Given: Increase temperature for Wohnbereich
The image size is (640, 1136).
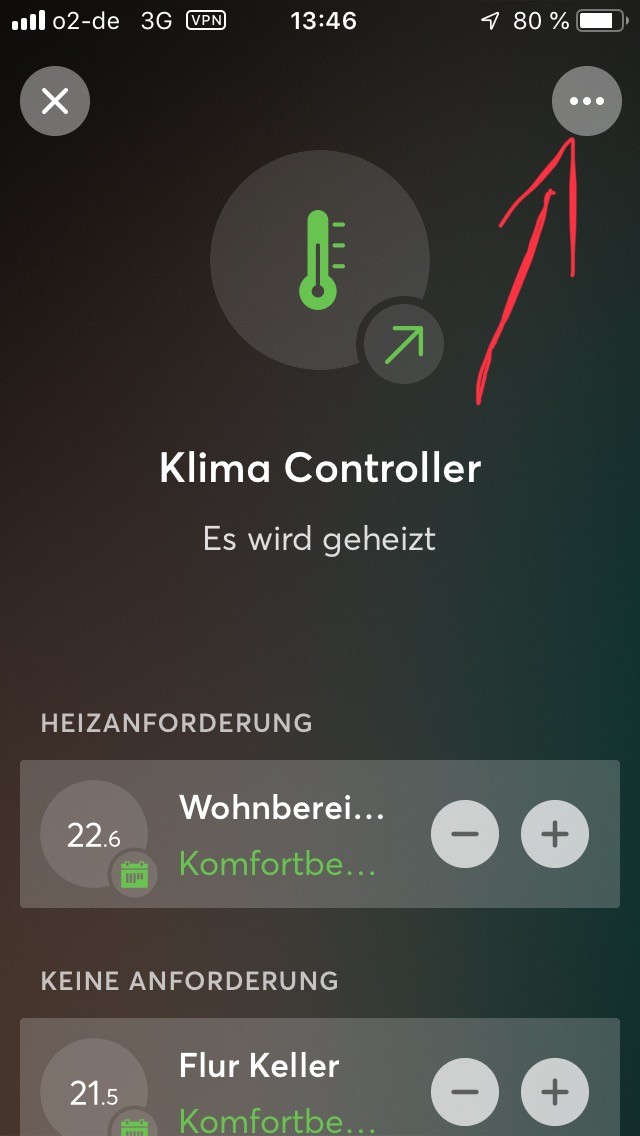Looking at the screenshot, I should click(555, 833).
